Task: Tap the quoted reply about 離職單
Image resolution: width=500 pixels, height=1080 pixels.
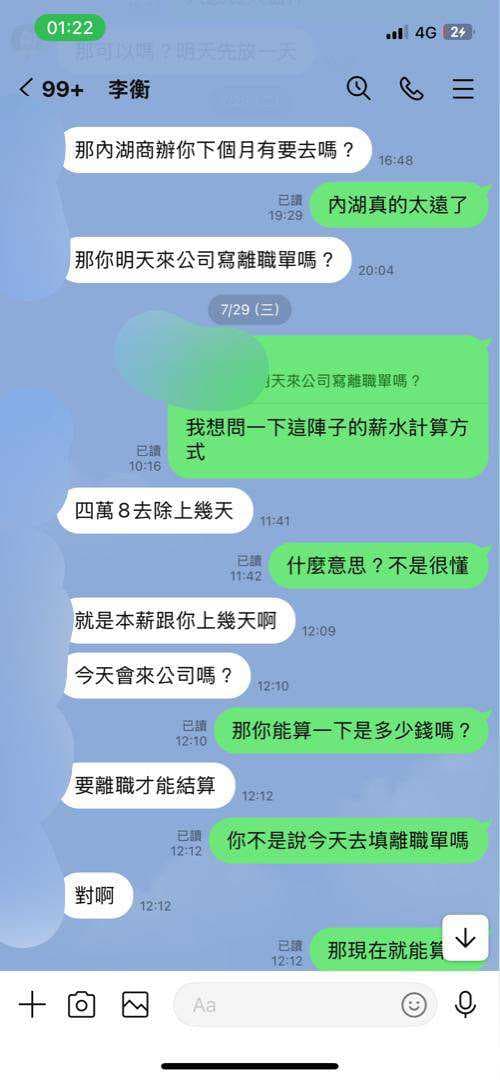Action: click(x=329, y=380)
